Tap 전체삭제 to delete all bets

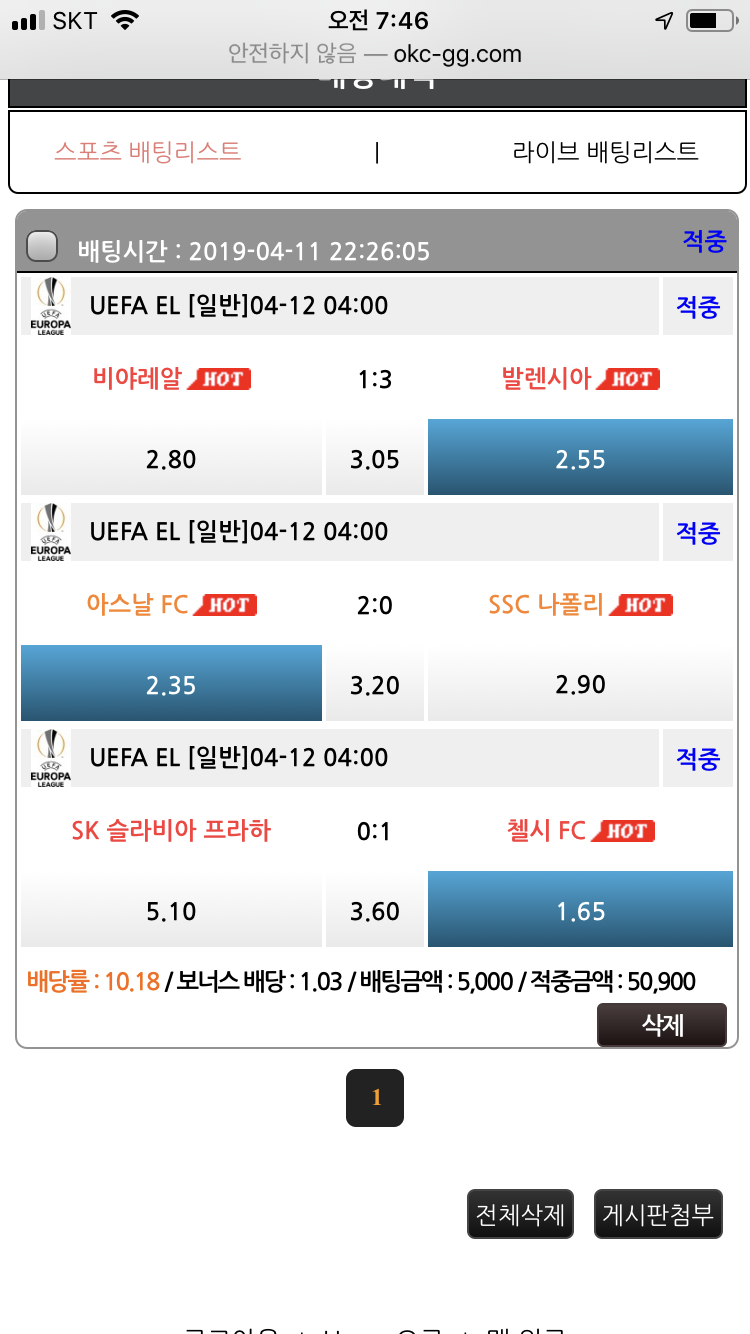tap(520, 1215)
